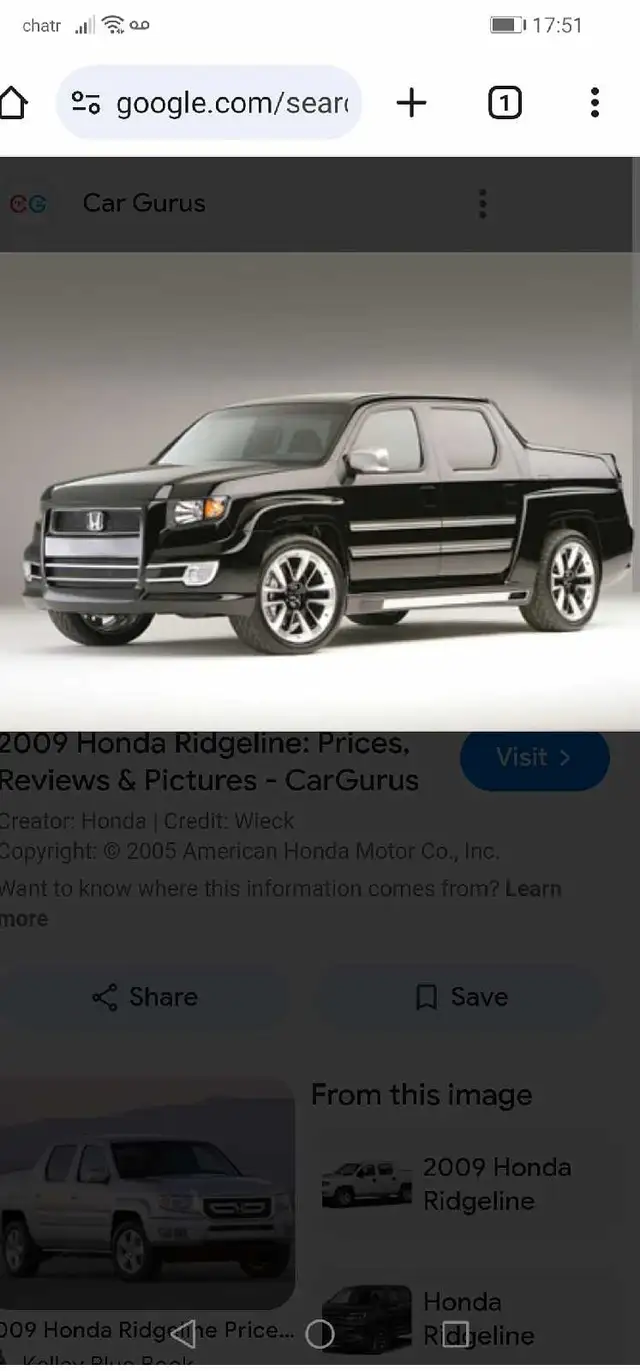This screenshot has height=1371, width=640.
Task: Open the silver Ridgeline related image tile
Action: (147, 1193)
